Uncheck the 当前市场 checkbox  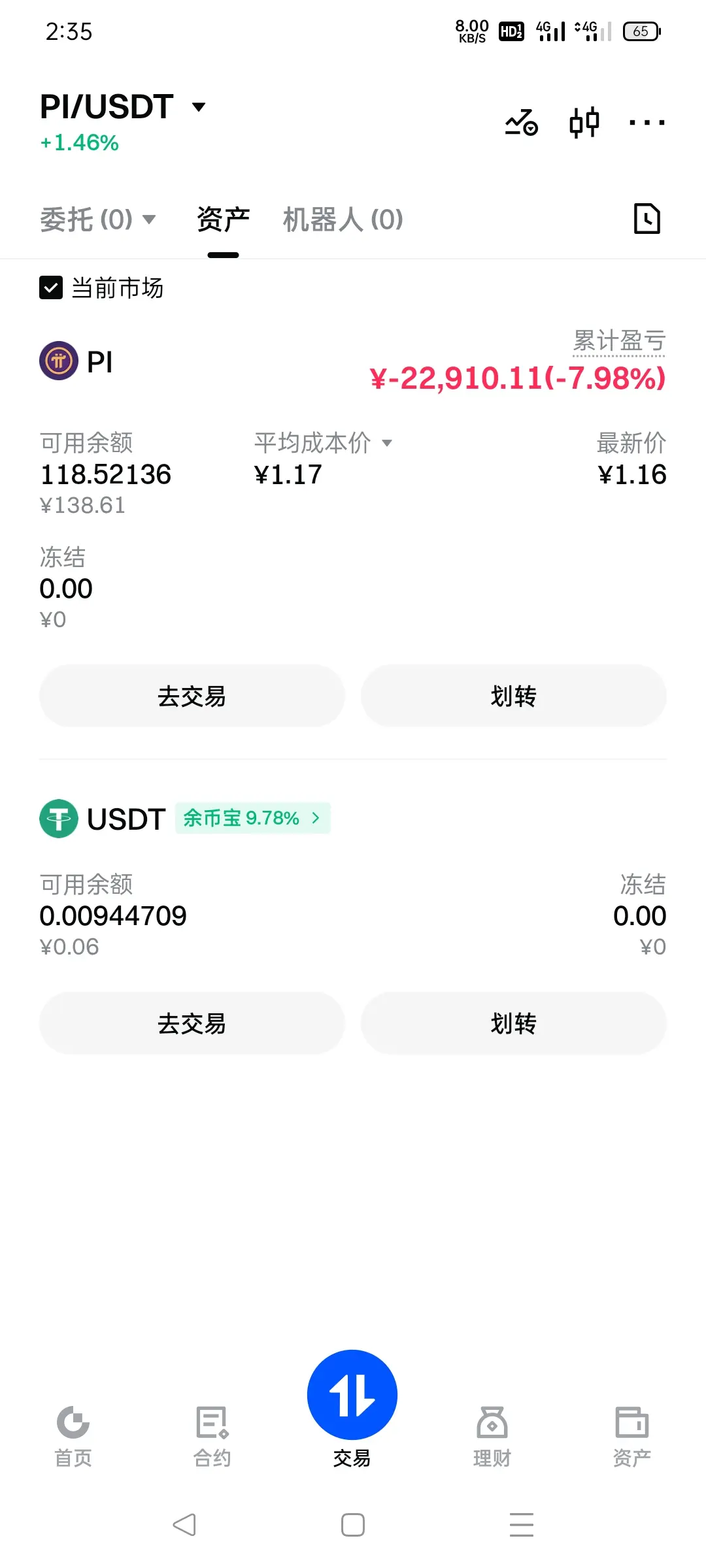51,287
